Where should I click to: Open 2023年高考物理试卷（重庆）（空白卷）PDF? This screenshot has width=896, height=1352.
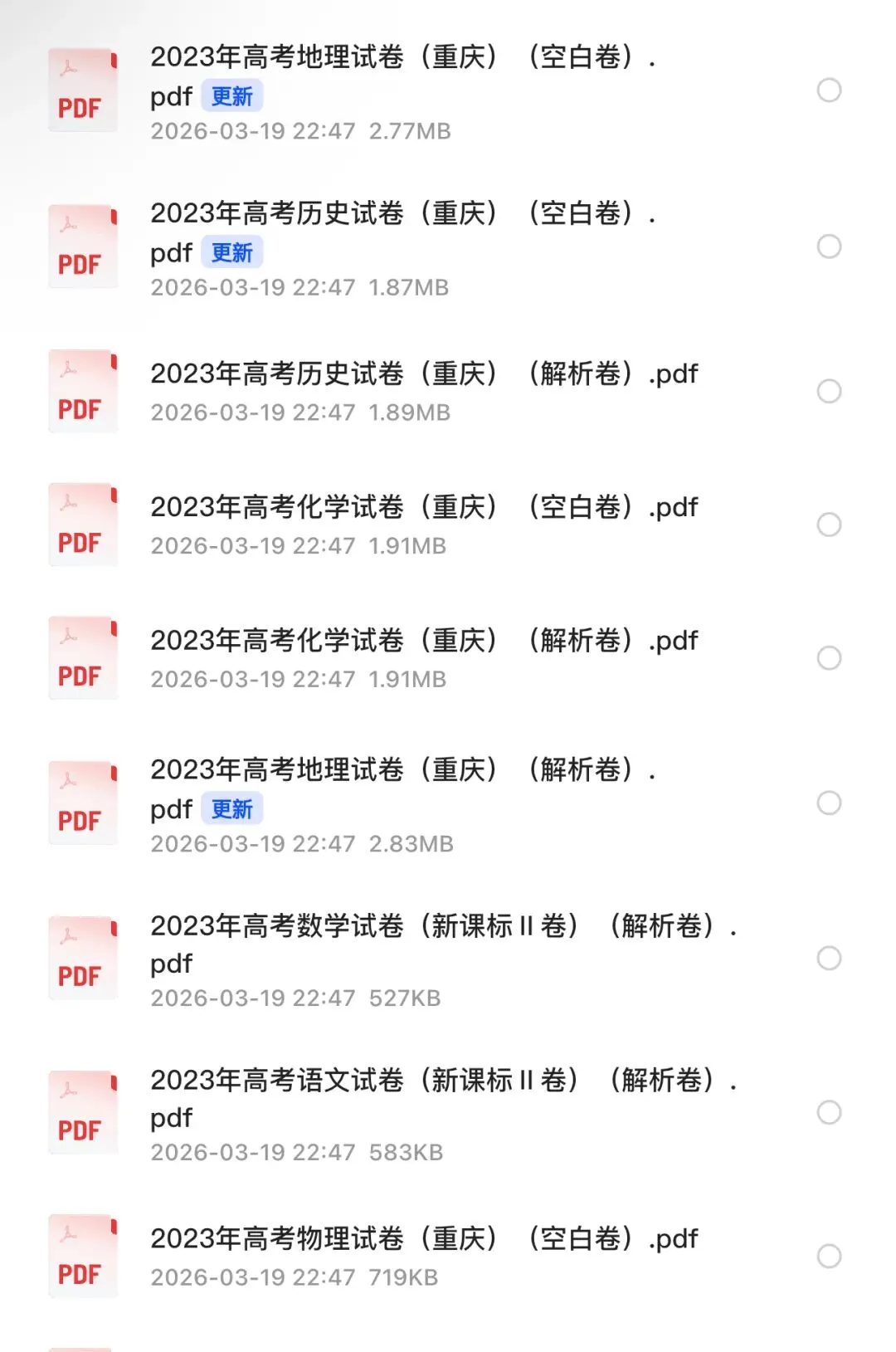pos(423,1239)
